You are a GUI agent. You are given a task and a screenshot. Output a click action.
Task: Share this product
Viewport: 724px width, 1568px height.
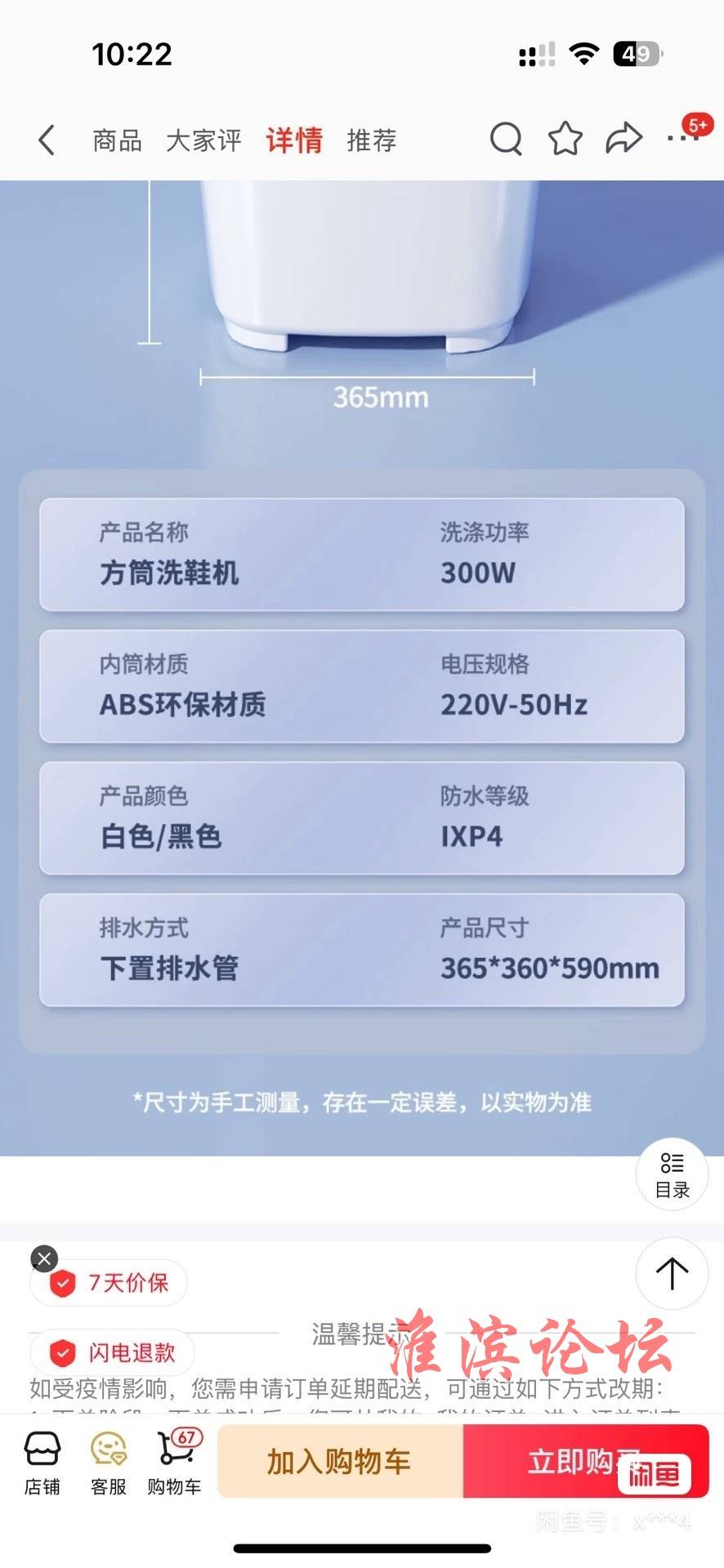(x=623, y=139)
